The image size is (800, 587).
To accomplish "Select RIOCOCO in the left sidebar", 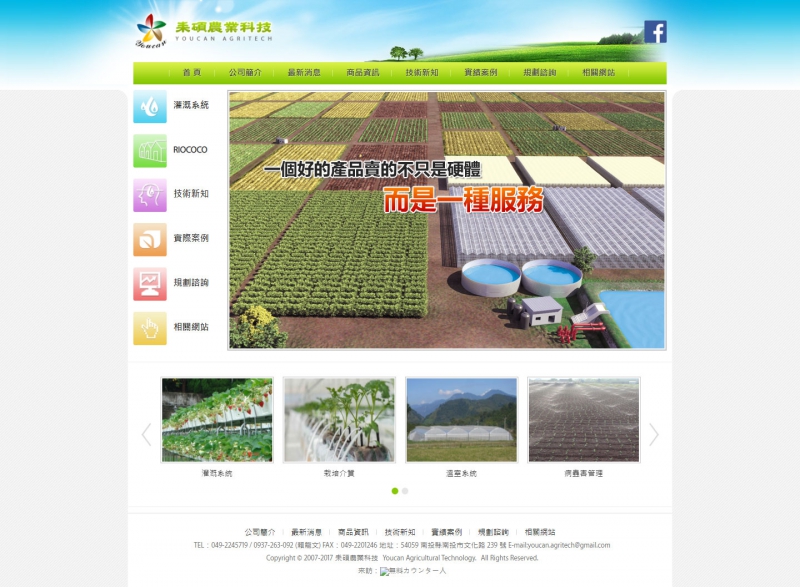I will [x=172, y=150].
